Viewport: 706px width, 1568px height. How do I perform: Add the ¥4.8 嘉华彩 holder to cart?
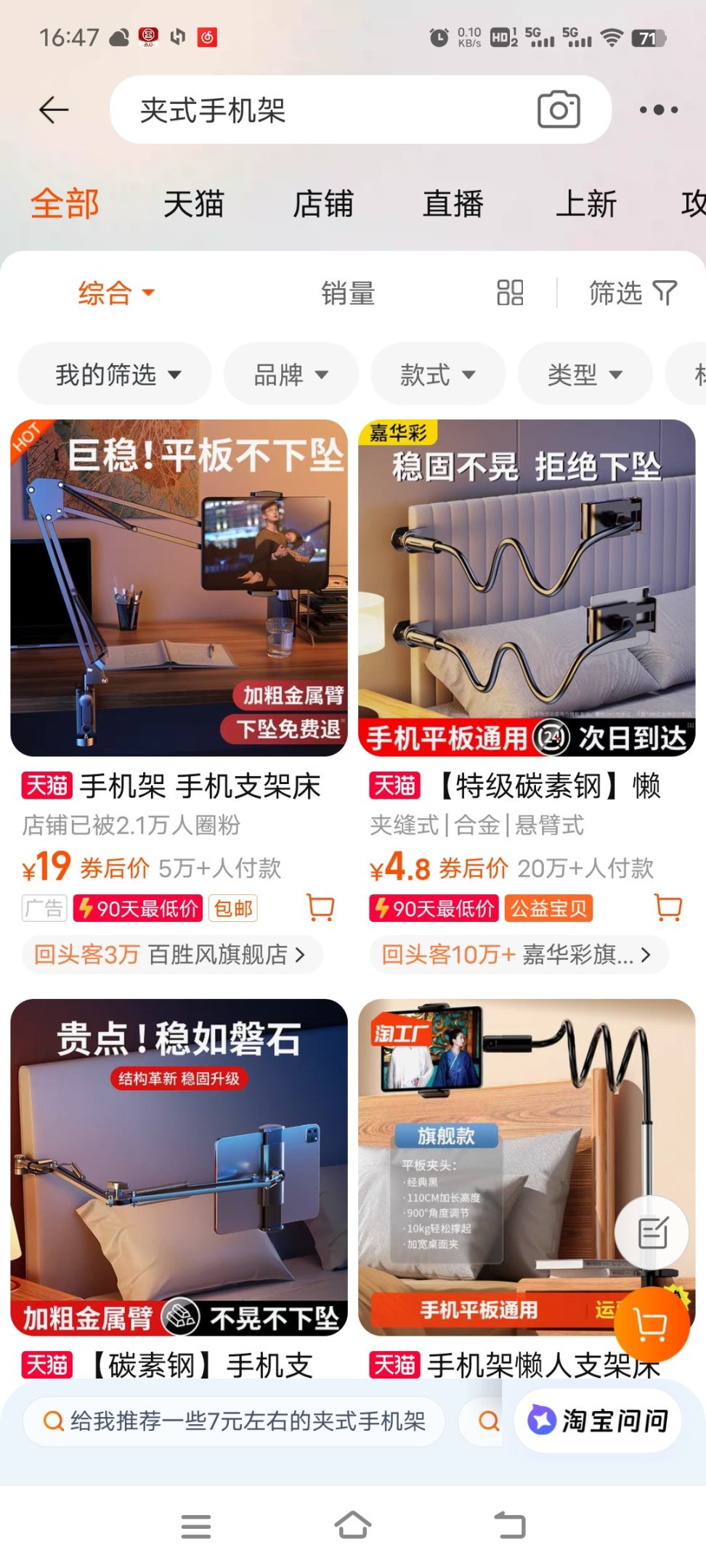tap(668, 907)
